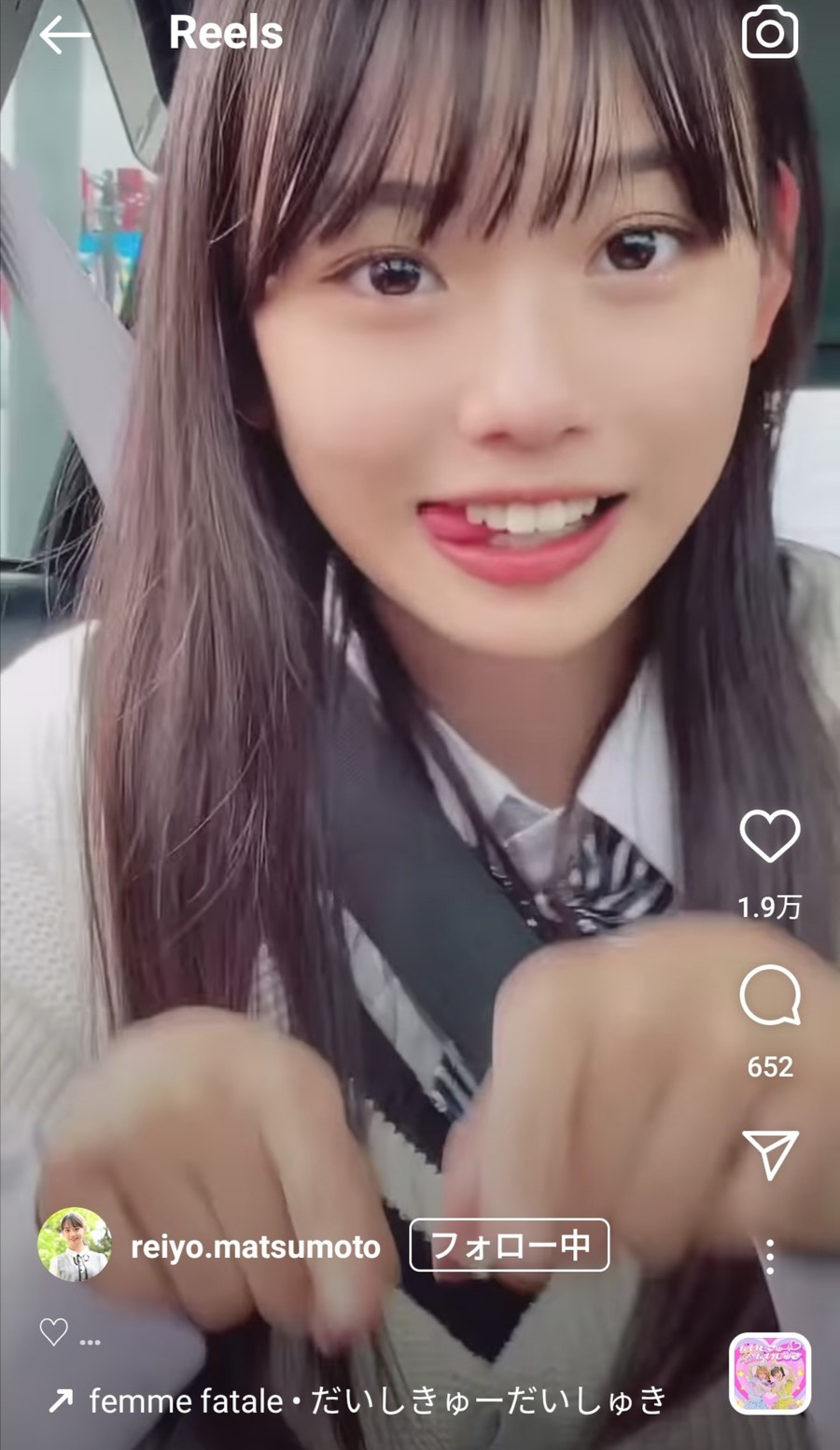840x1450 pixels.
Task: Open the comments on this reel
Action: tap(770, 995)
